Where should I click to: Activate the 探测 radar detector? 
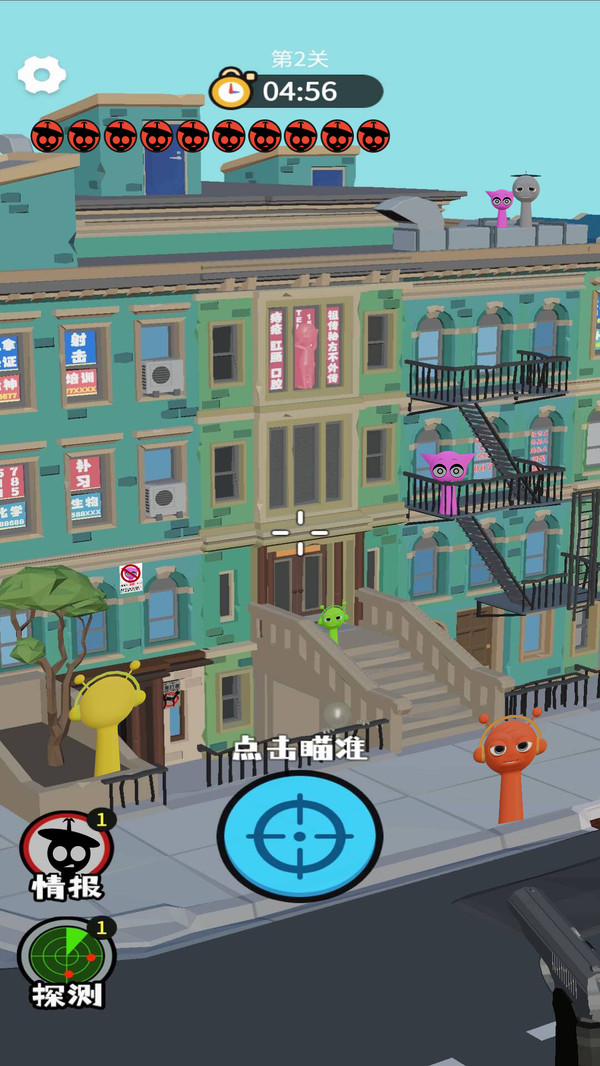67,963
